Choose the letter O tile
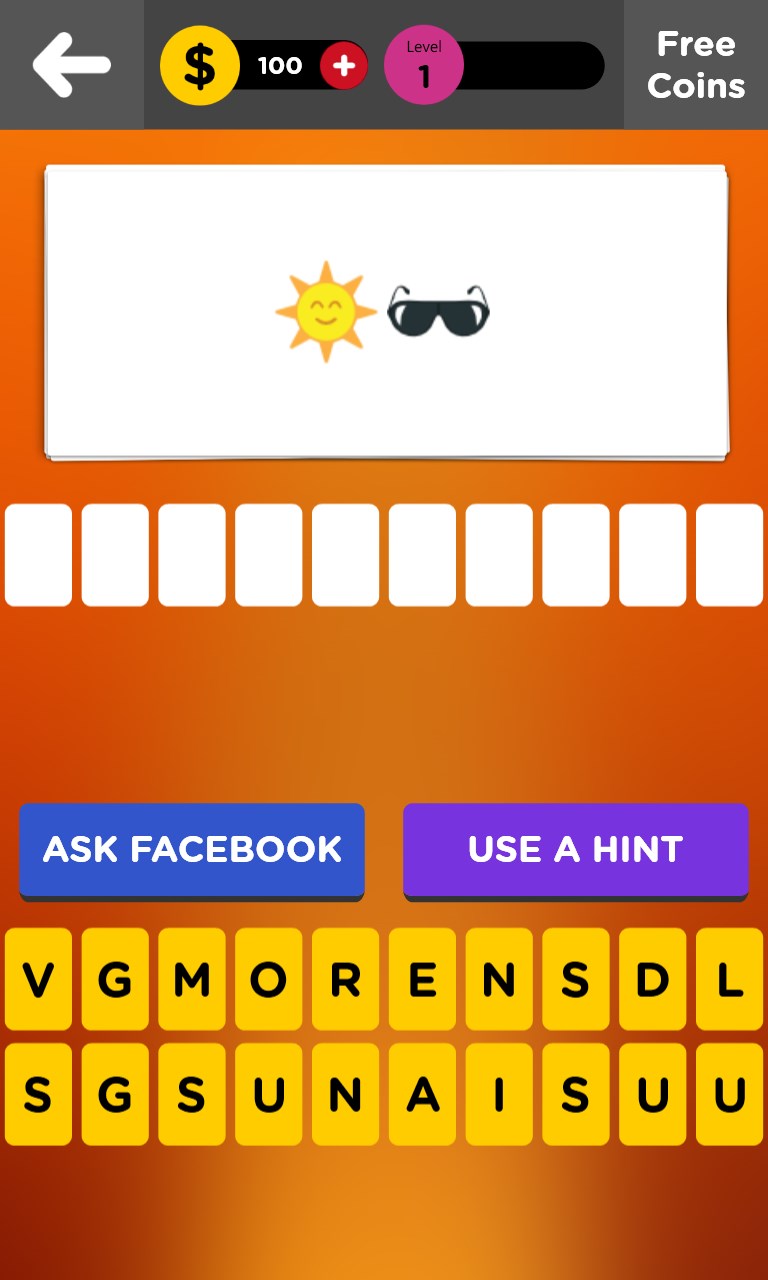 tap(268, 980)
